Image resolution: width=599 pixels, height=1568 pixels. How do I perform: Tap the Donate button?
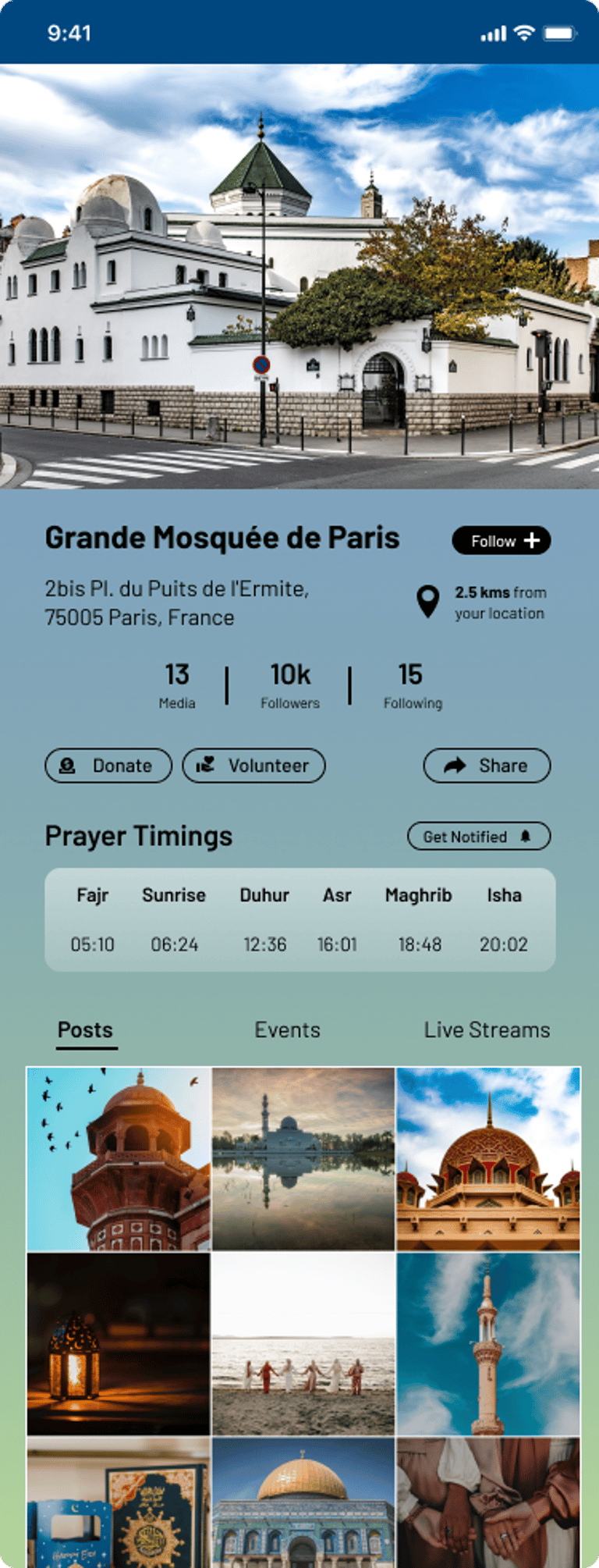pos(108,766)
